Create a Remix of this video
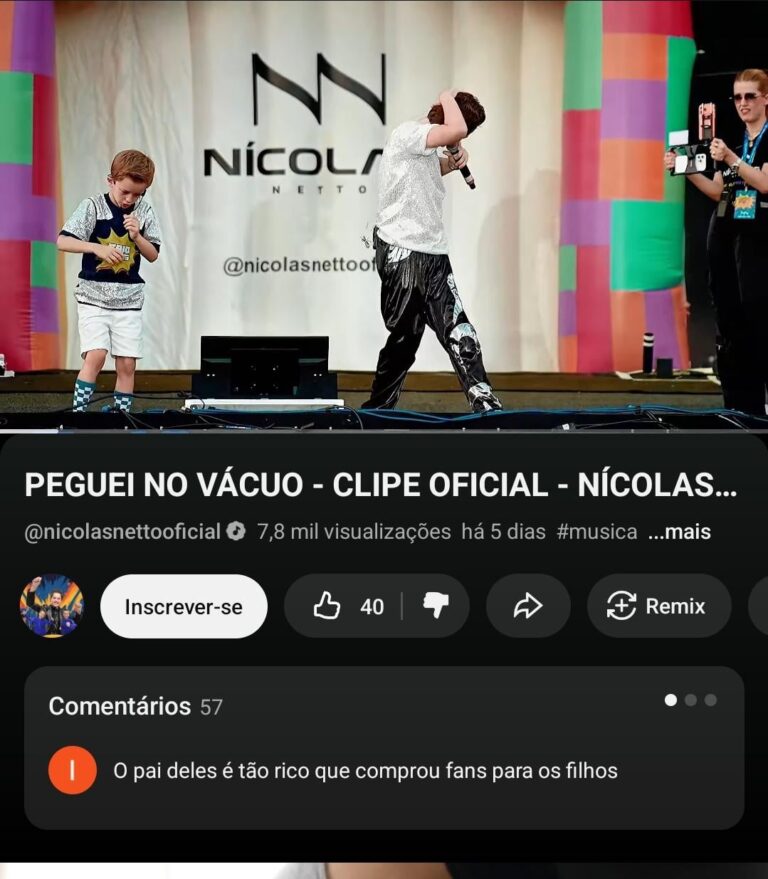This screenshot has width=768, height=879. tap(658, 606)
